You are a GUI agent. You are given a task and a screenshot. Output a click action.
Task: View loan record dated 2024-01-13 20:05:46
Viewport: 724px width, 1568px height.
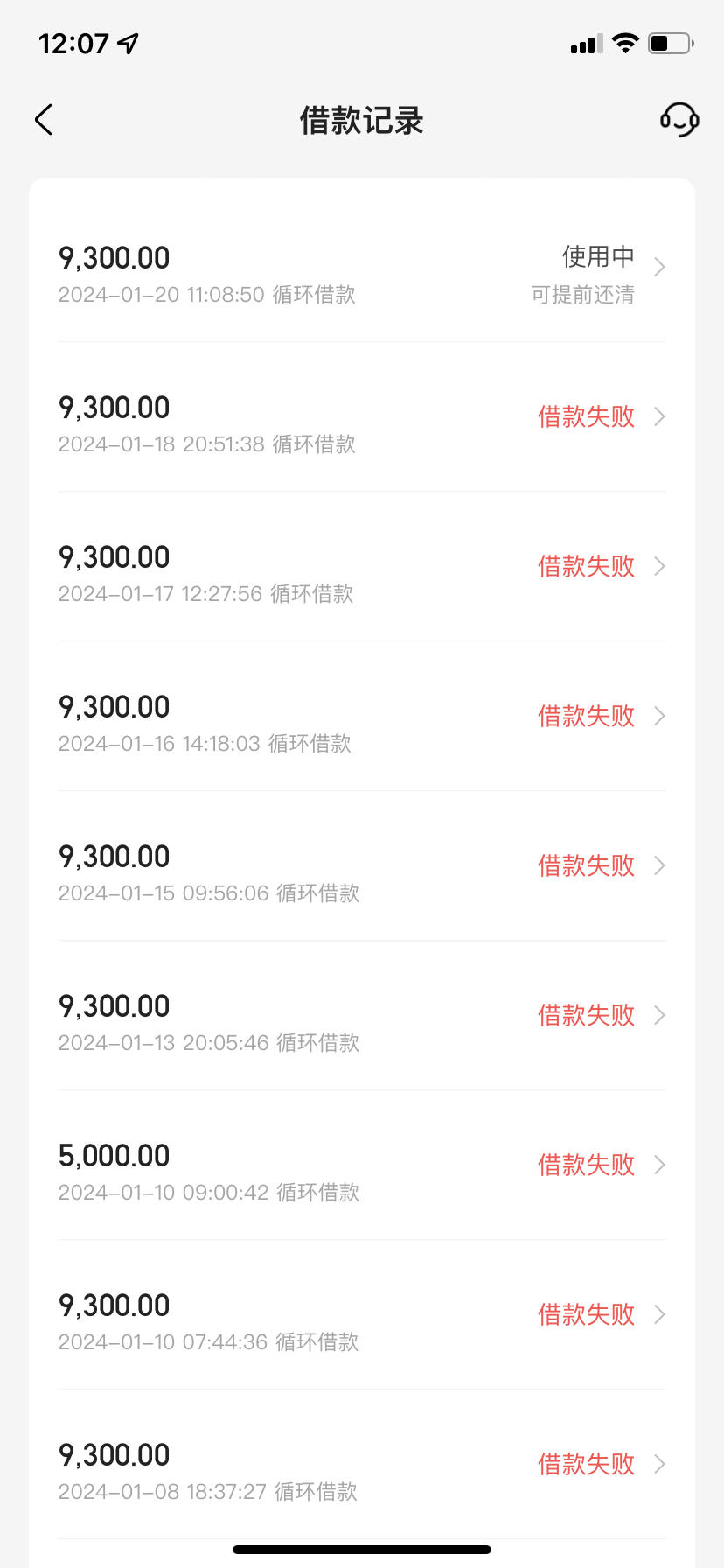point(362,1016)
